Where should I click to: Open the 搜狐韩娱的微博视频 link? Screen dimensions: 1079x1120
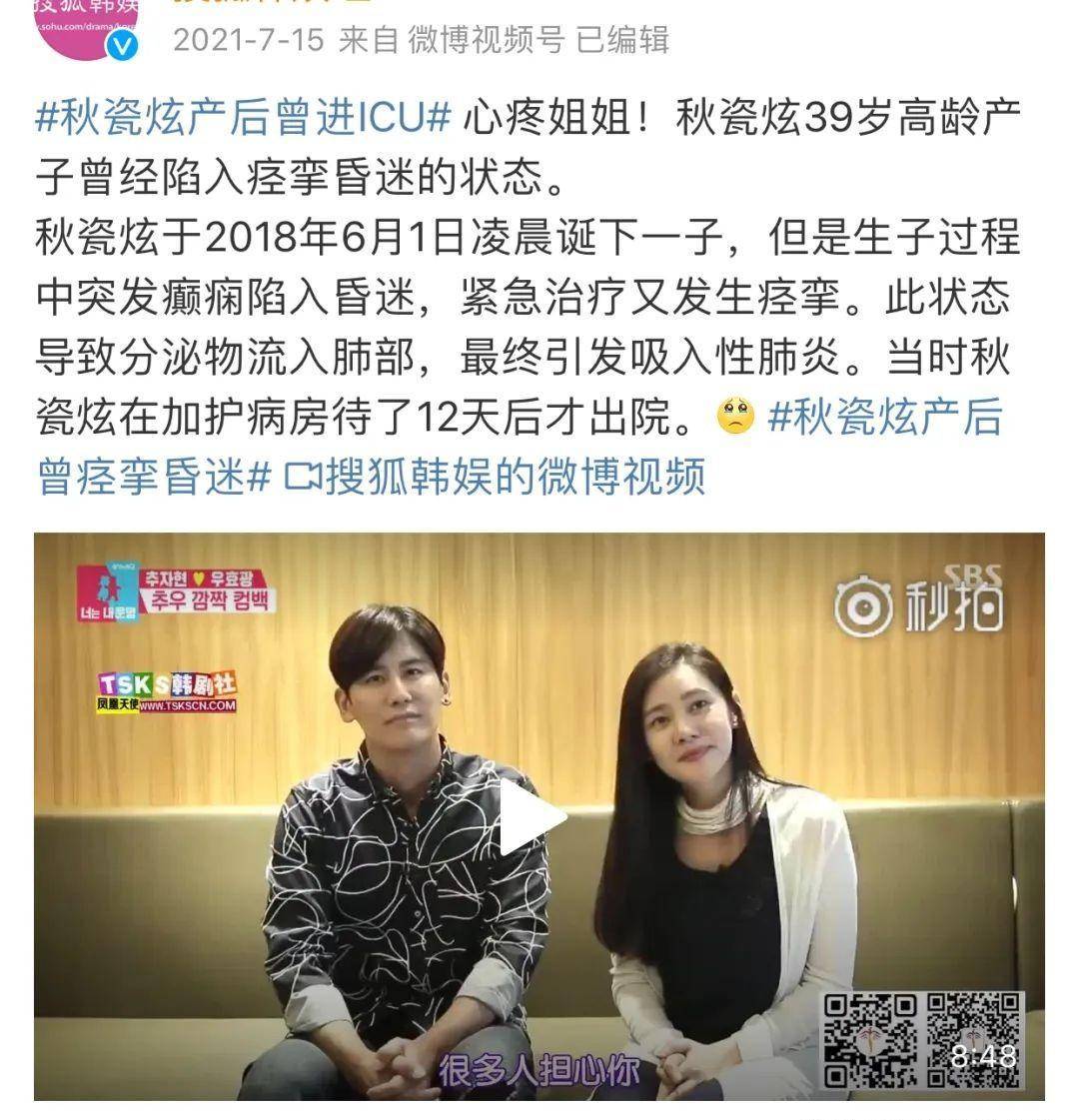pos(496,477)
